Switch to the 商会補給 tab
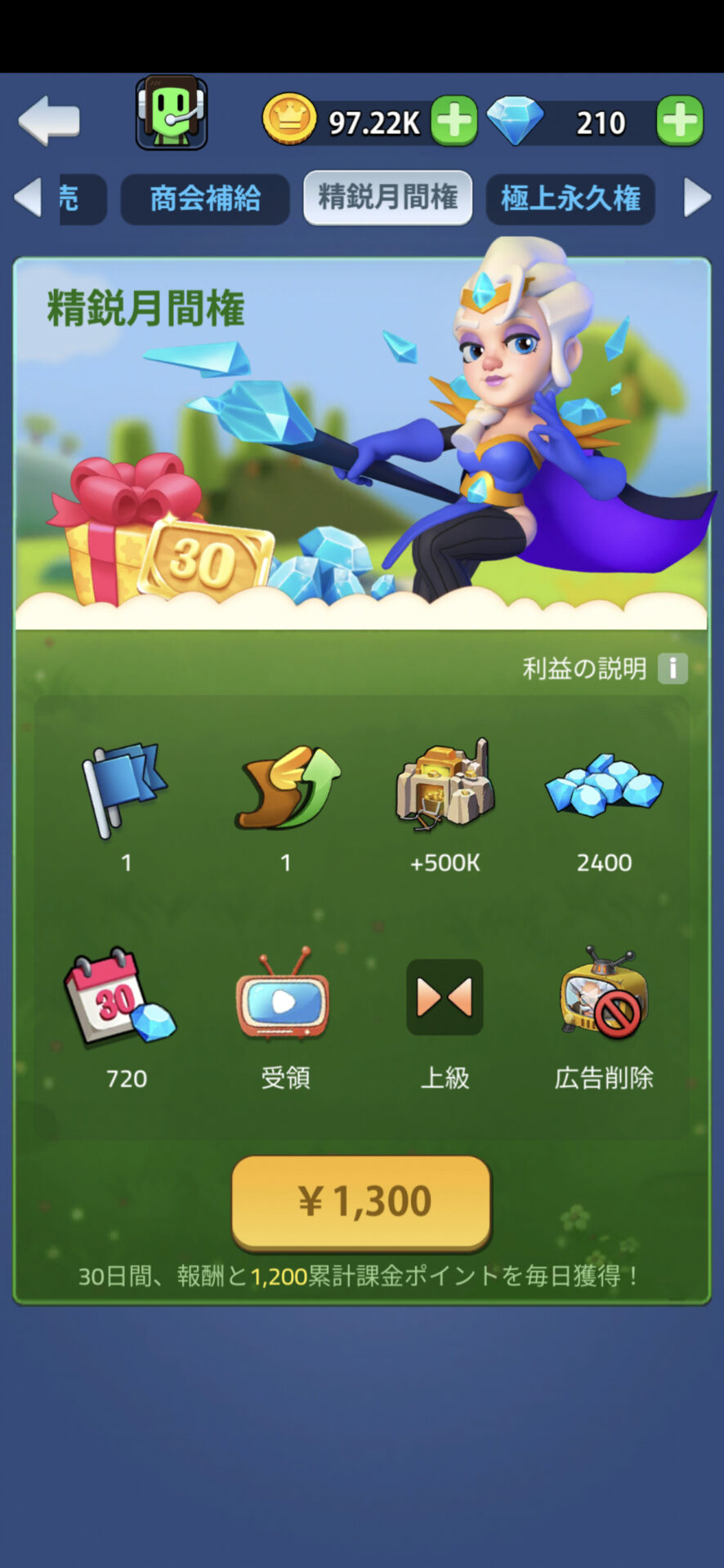 point(205,198)
